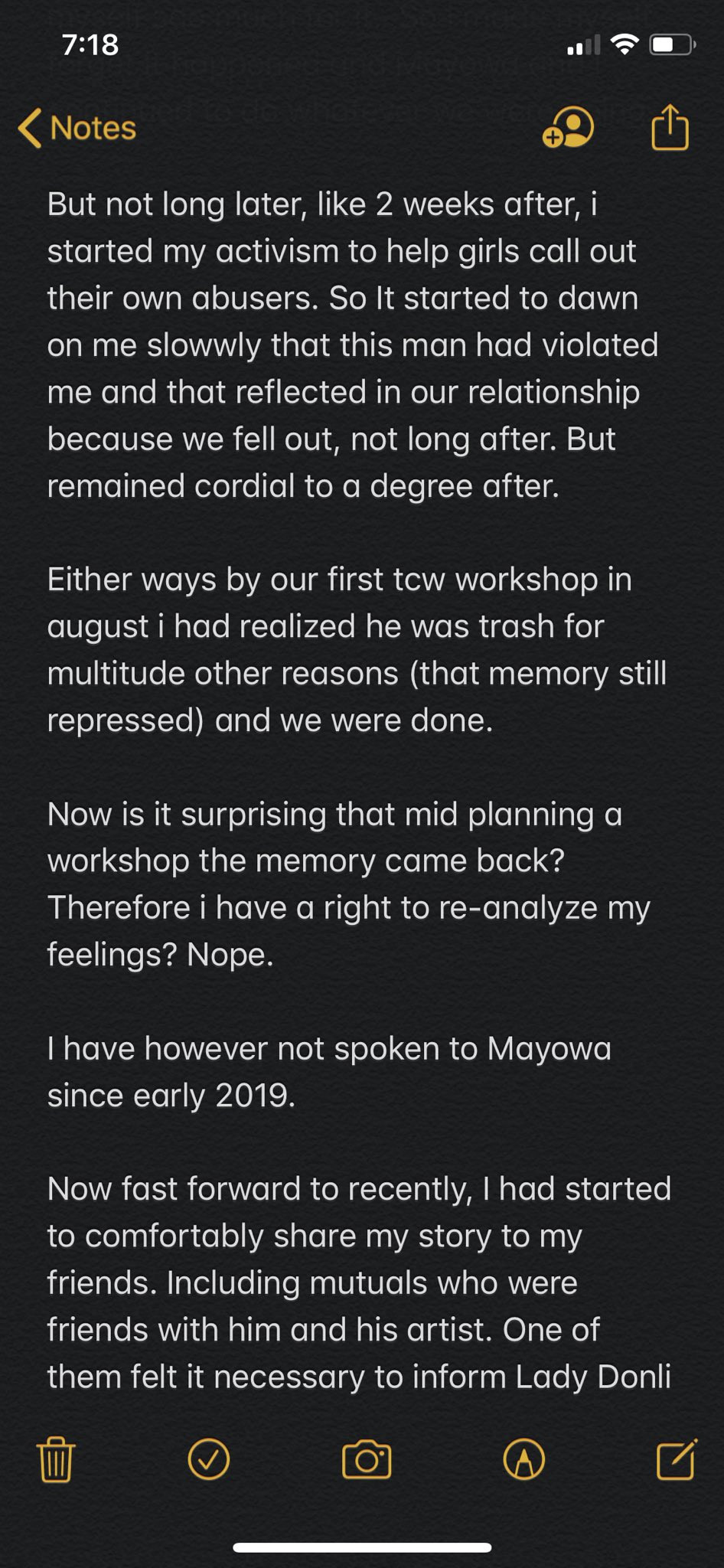Delete this note with the trash icon

tap(56, 1459)
